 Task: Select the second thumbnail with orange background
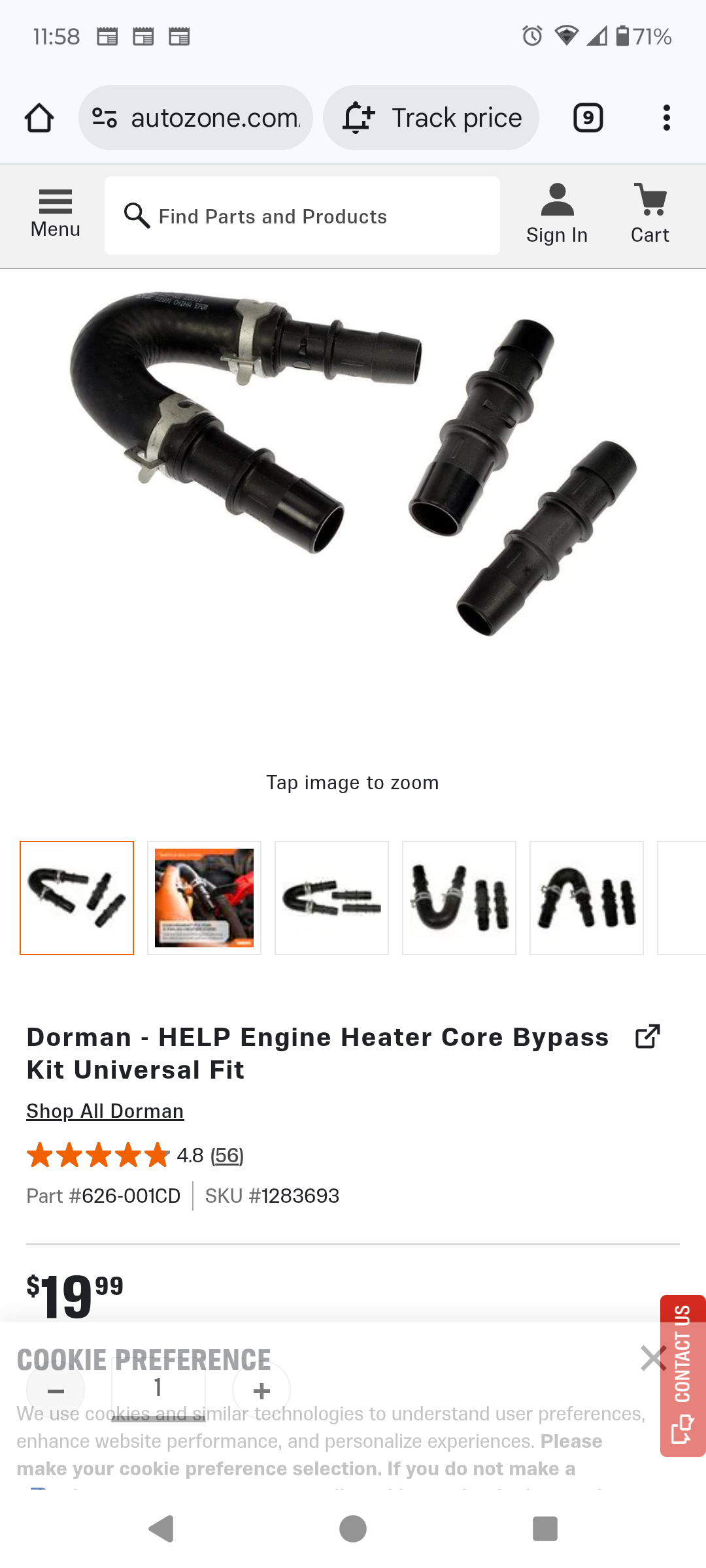click(x=204, y=898)
